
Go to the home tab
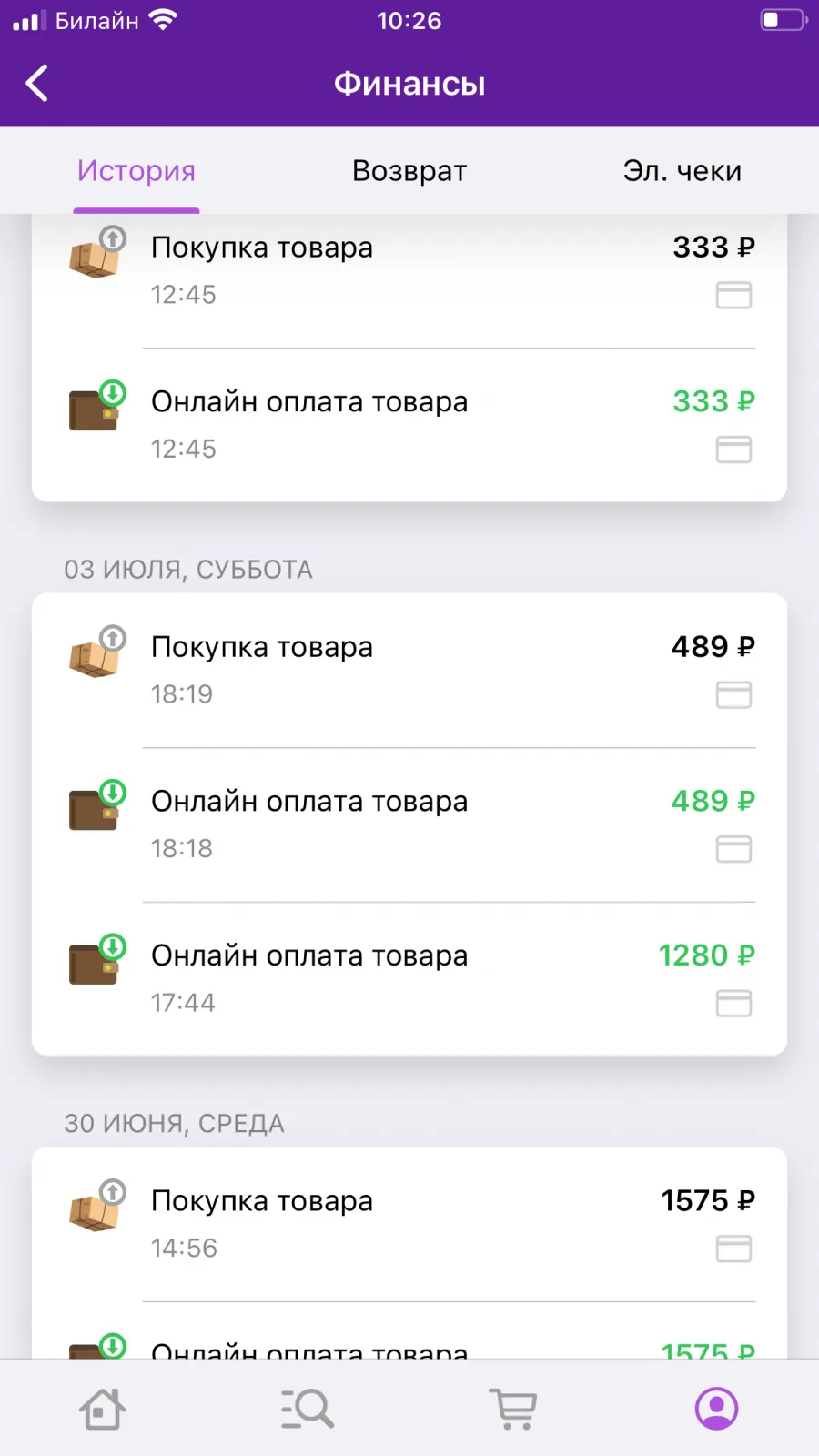(102, 1409)
